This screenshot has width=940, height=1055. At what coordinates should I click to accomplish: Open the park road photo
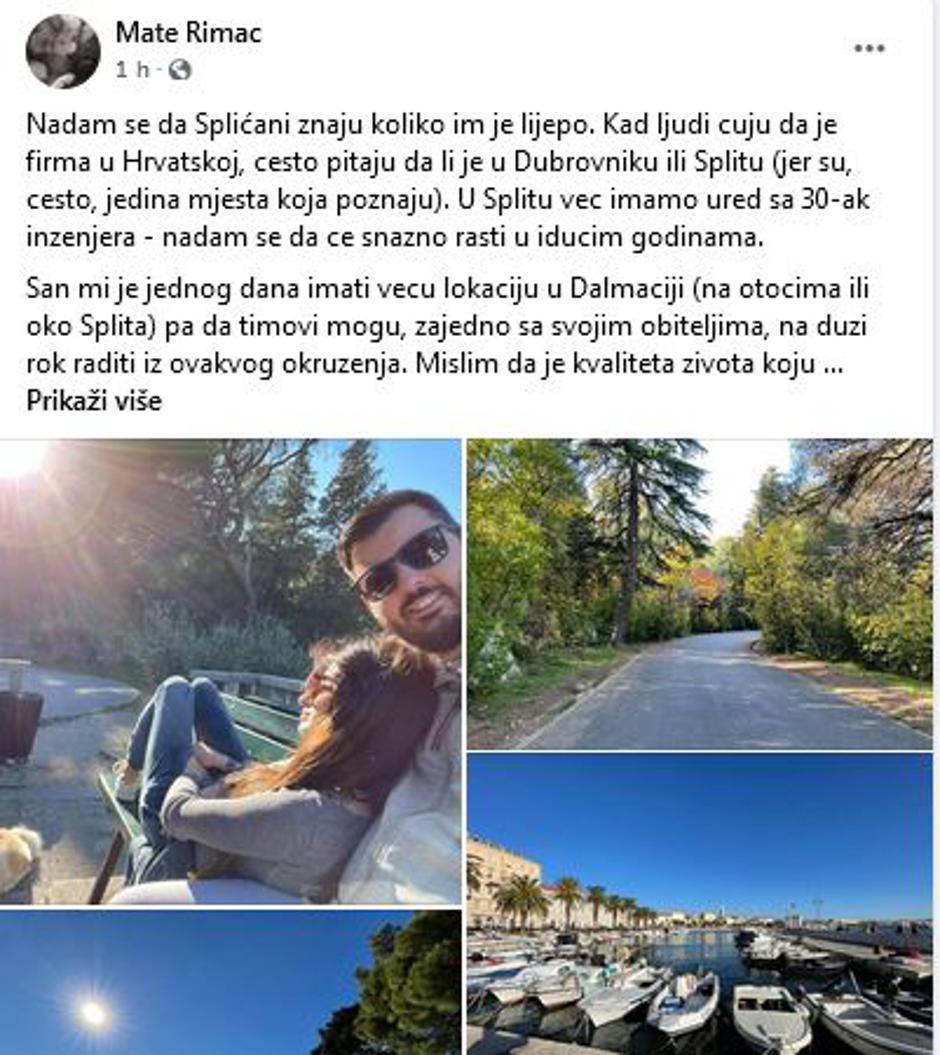click(x=699, y=593)
